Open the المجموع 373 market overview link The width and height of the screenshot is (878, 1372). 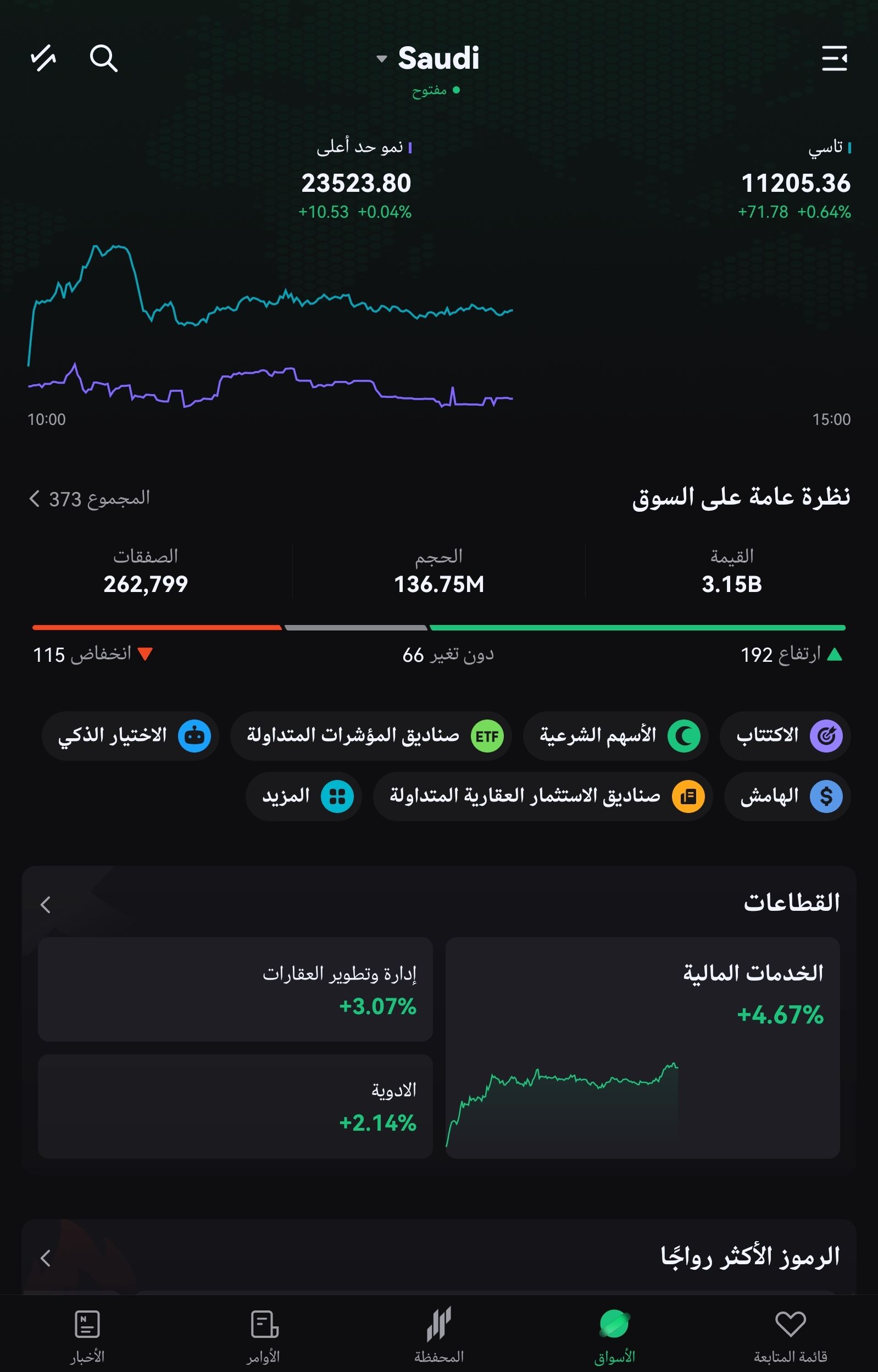click(90, 499)
